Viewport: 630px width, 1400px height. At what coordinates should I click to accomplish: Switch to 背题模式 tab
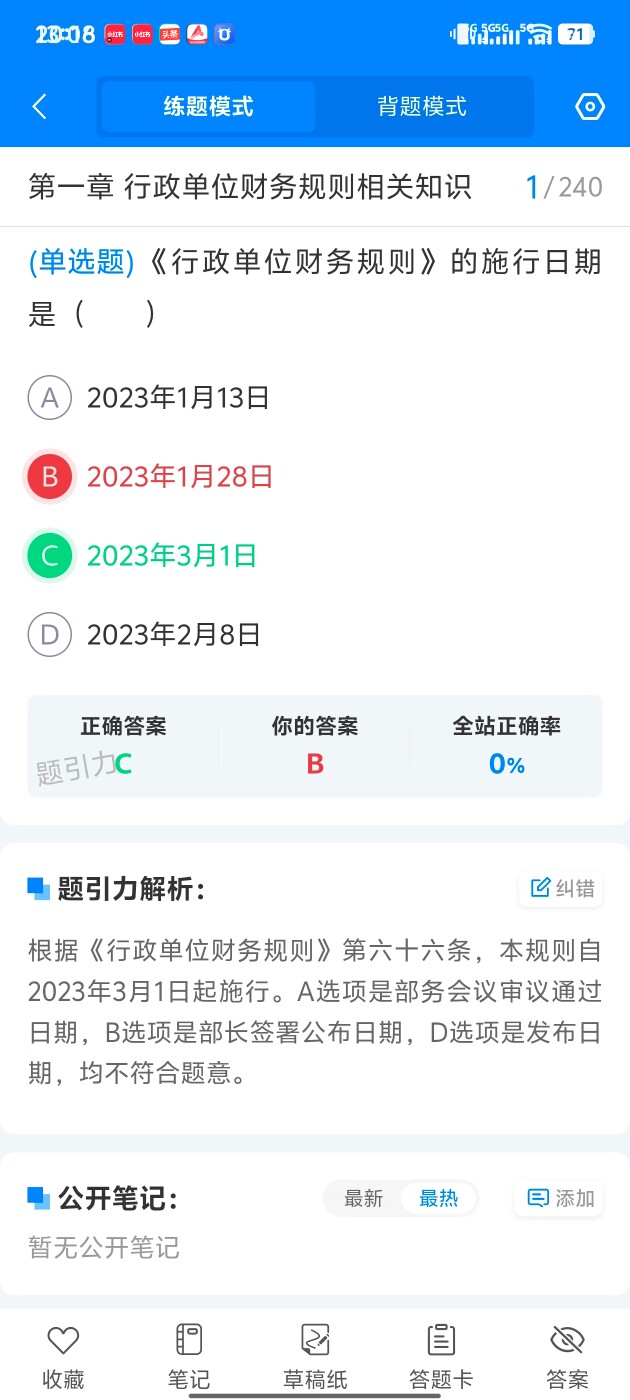422,107
